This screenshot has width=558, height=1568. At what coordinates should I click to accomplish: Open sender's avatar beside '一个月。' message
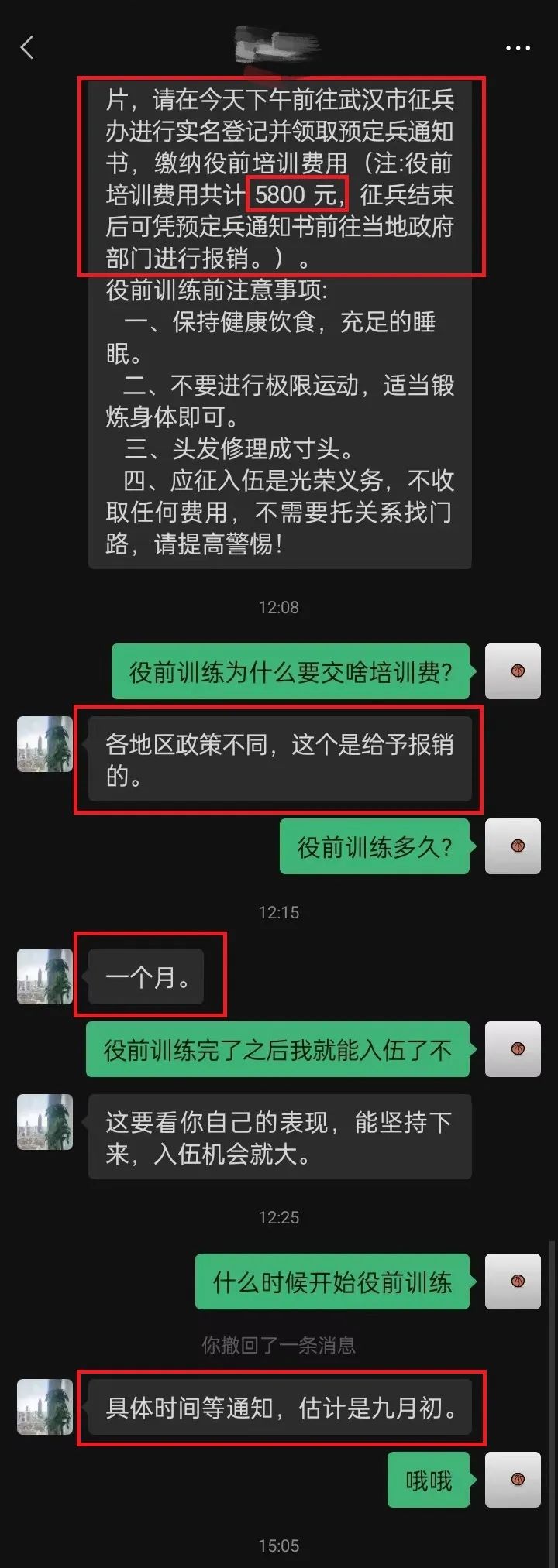pos(45,976)
